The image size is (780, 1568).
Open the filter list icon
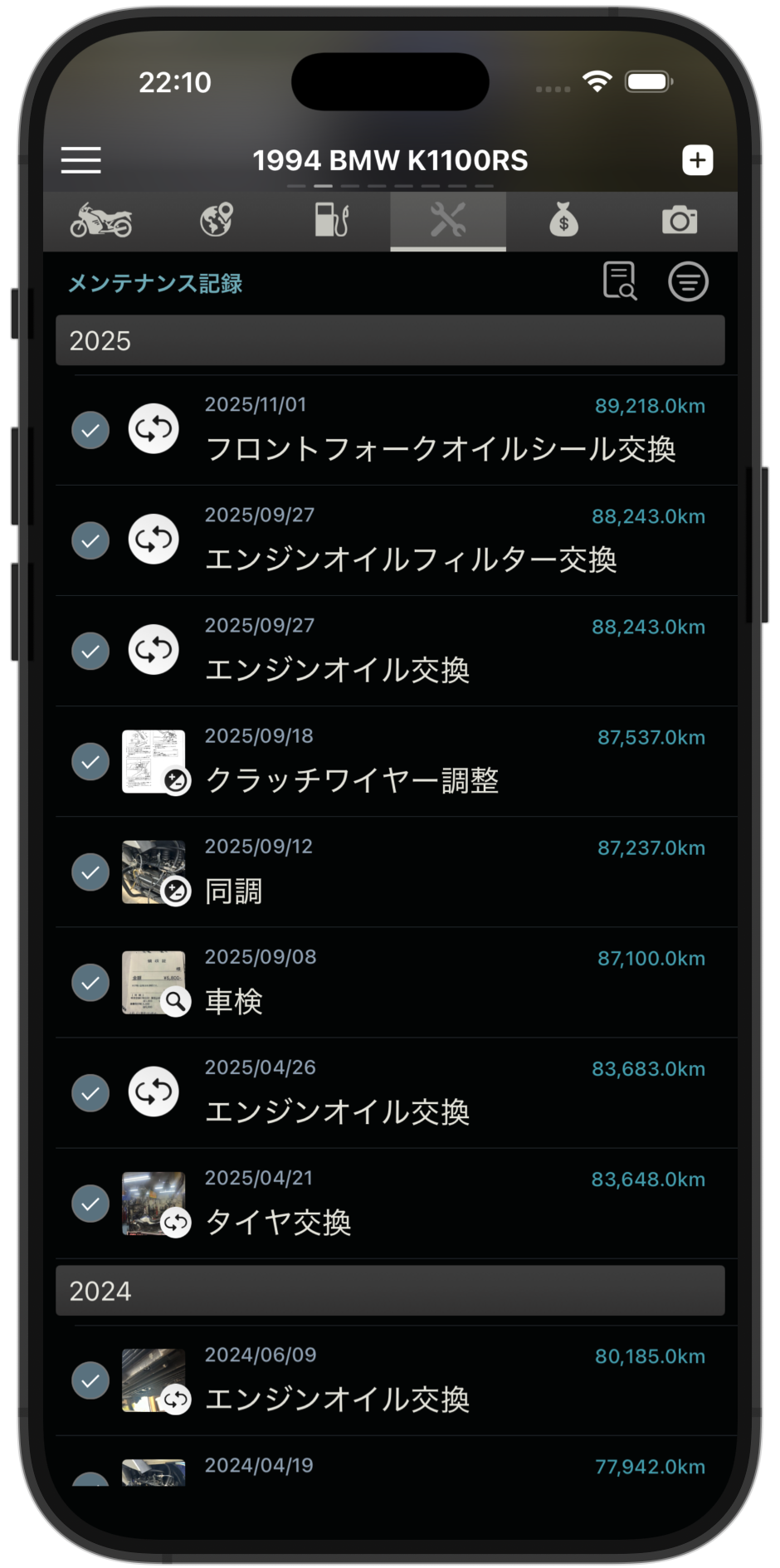(689, 281)
